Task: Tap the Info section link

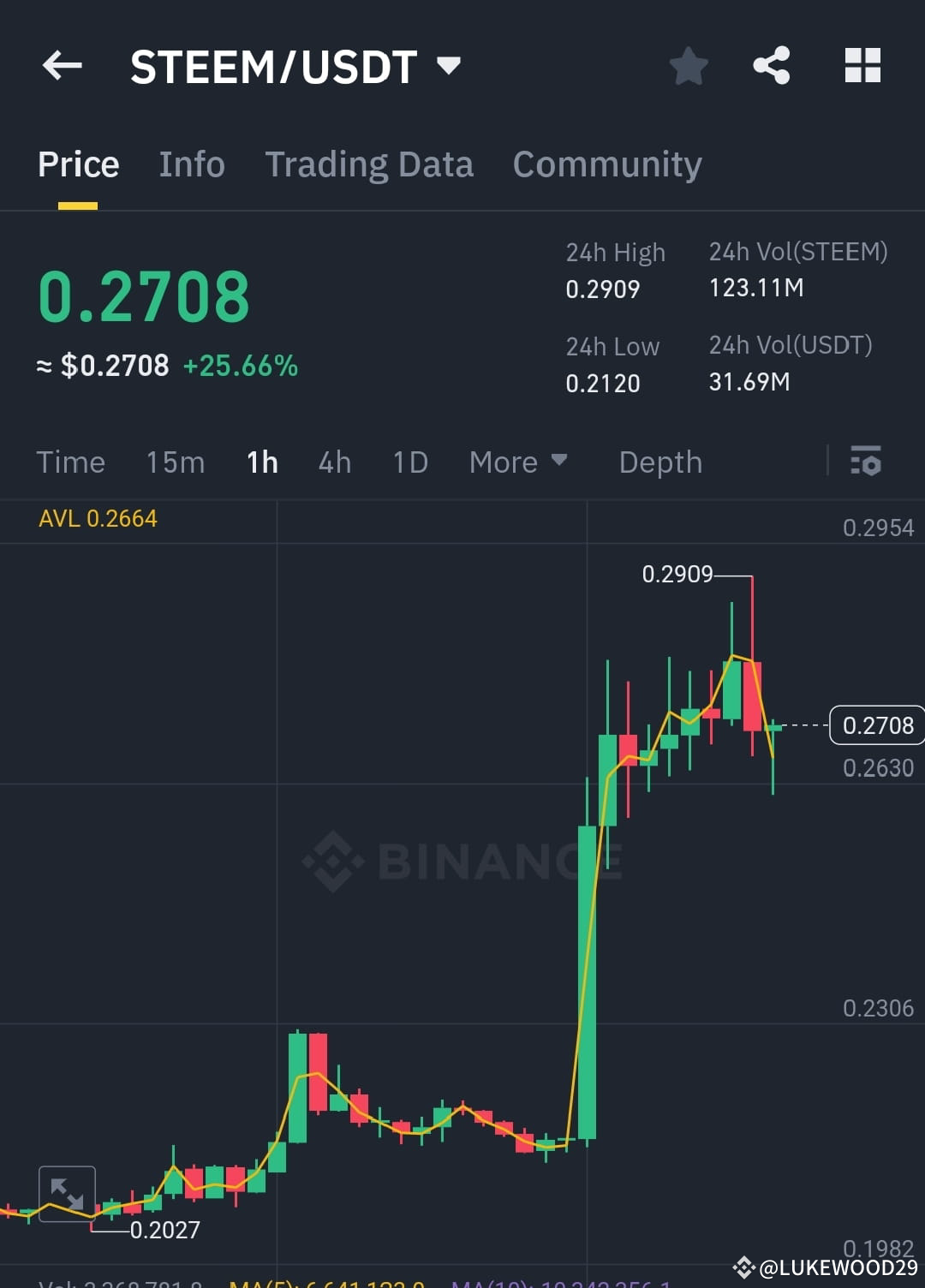Action: [191, 164]
